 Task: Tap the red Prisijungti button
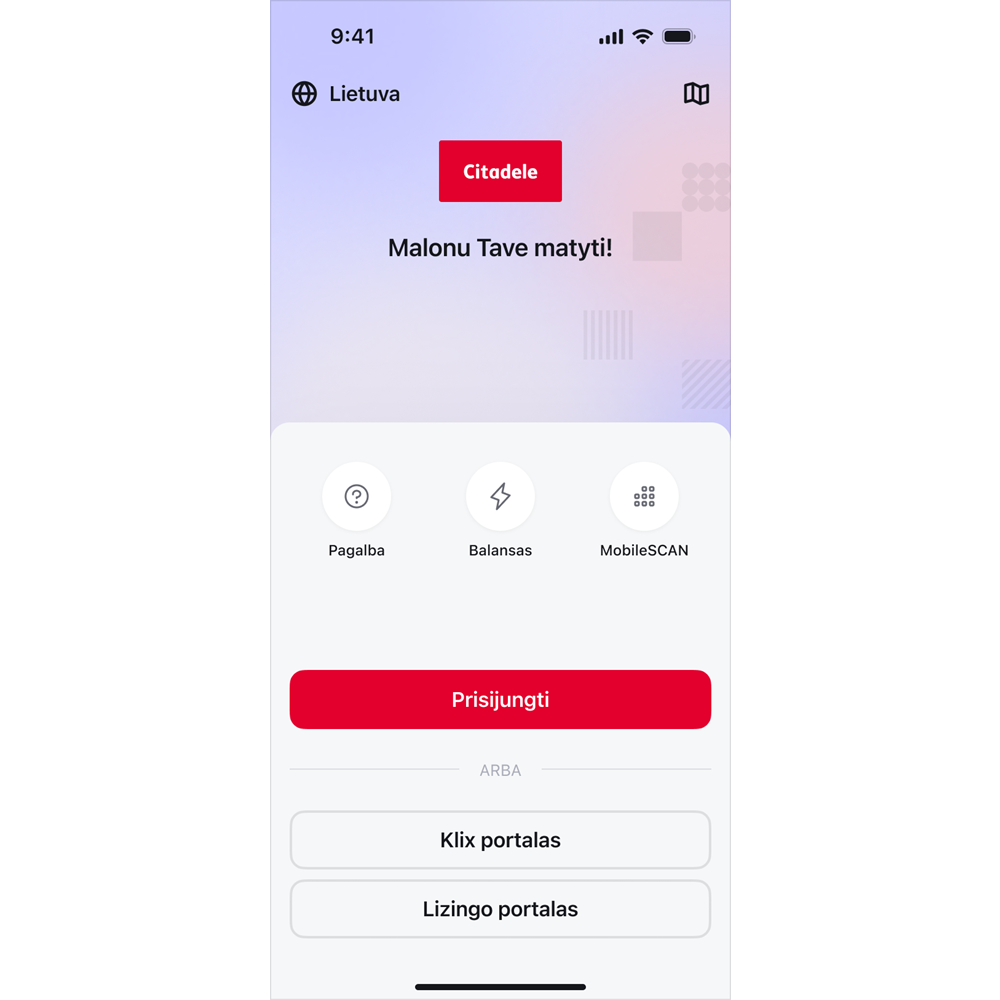500,700
